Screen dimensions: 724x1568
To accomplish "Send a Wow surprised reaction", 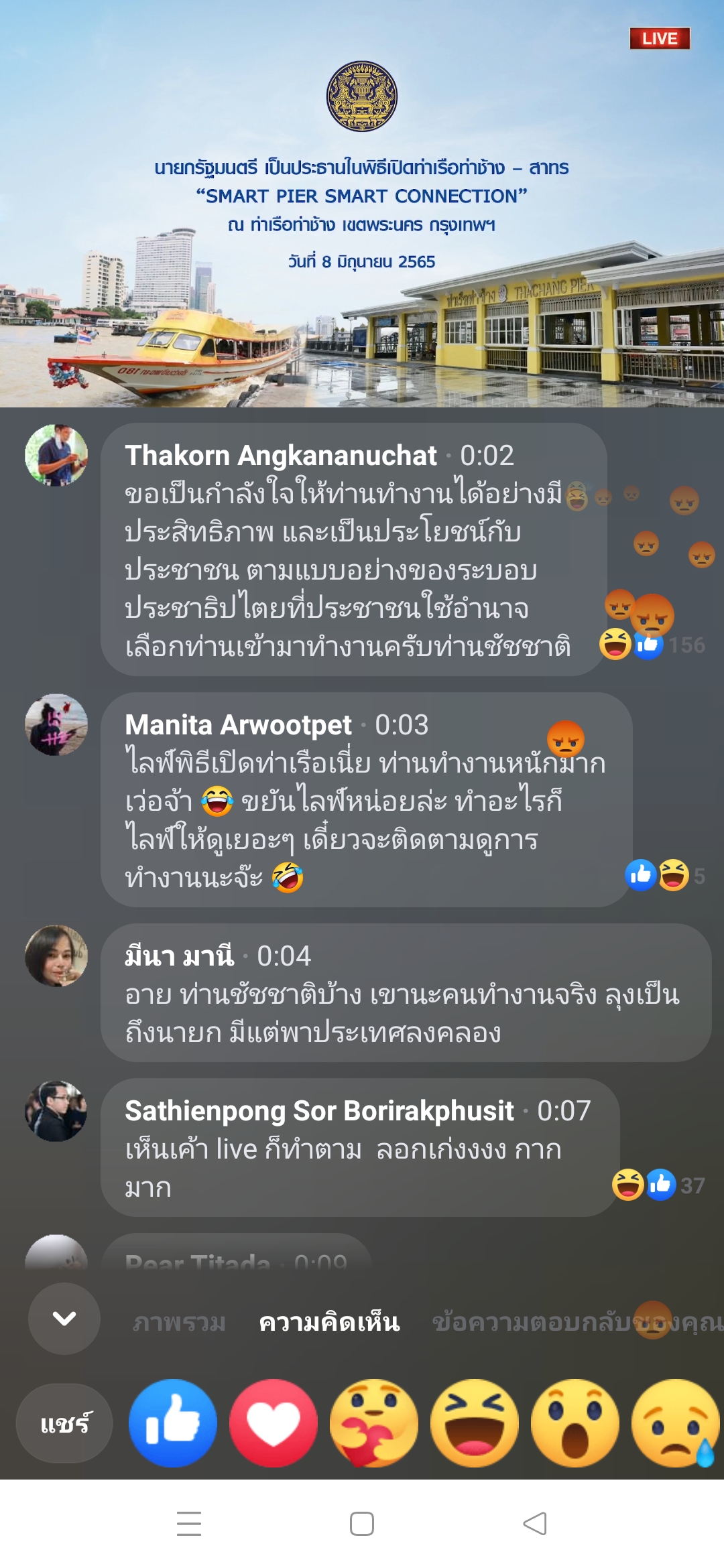I will pyautogui.click(x=575, y=1423).
